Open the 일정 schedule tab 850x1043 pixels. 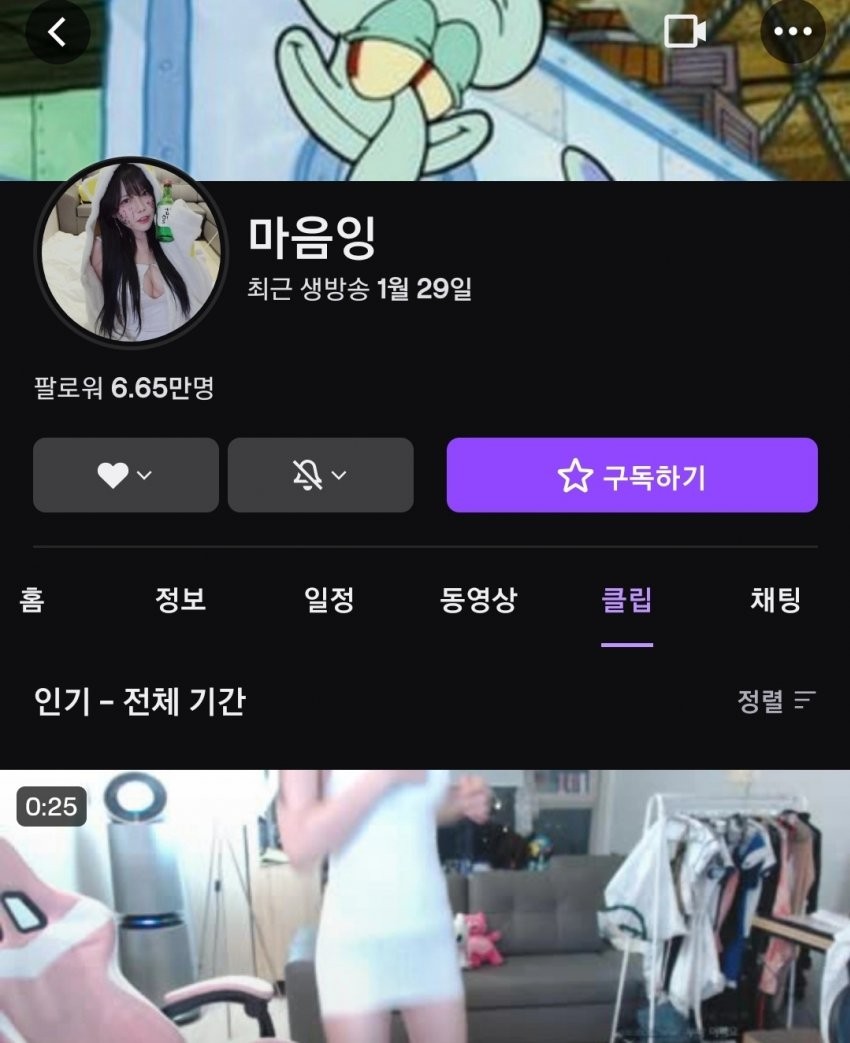329,600
